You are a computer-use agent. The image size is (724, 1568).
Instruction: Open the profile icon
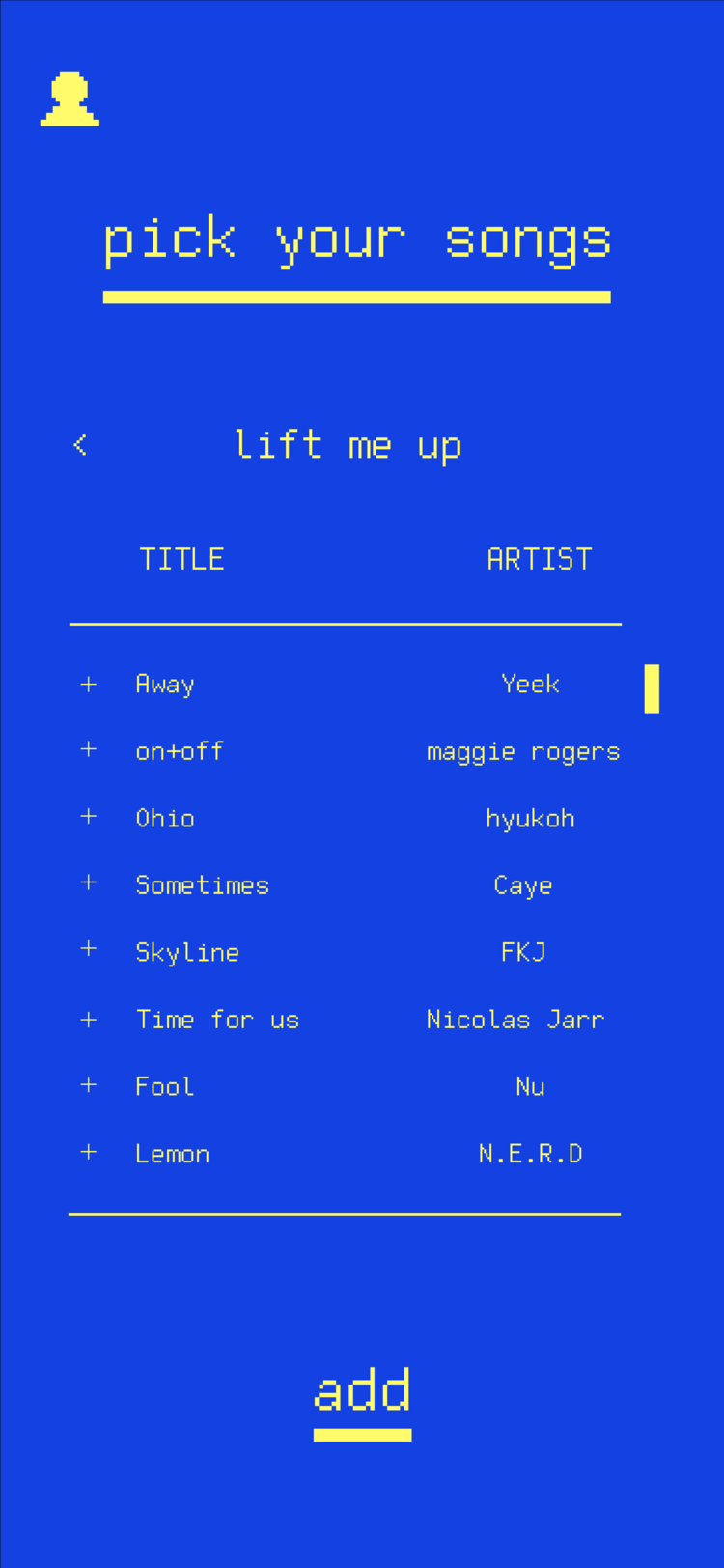[70, 99]
